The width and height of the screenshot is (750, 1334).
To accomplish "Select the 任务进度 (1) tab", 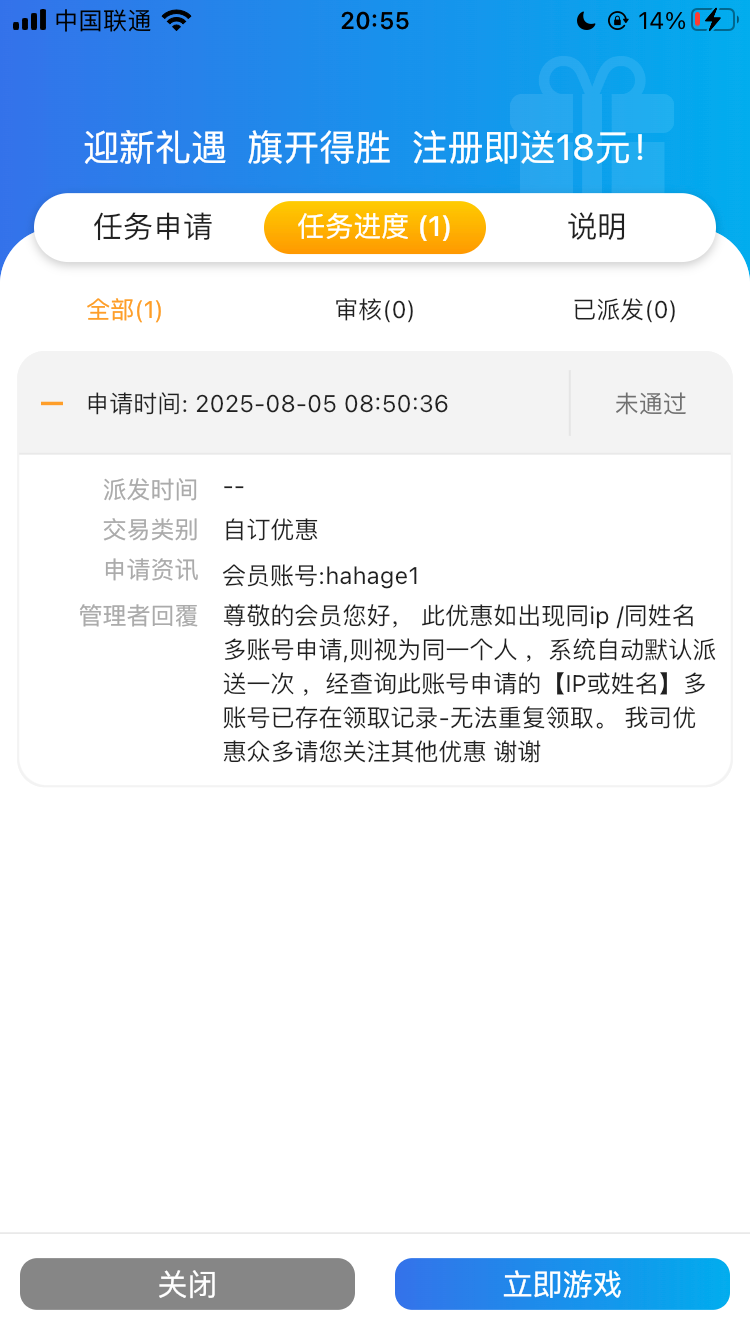I will (x=375, y=227).
